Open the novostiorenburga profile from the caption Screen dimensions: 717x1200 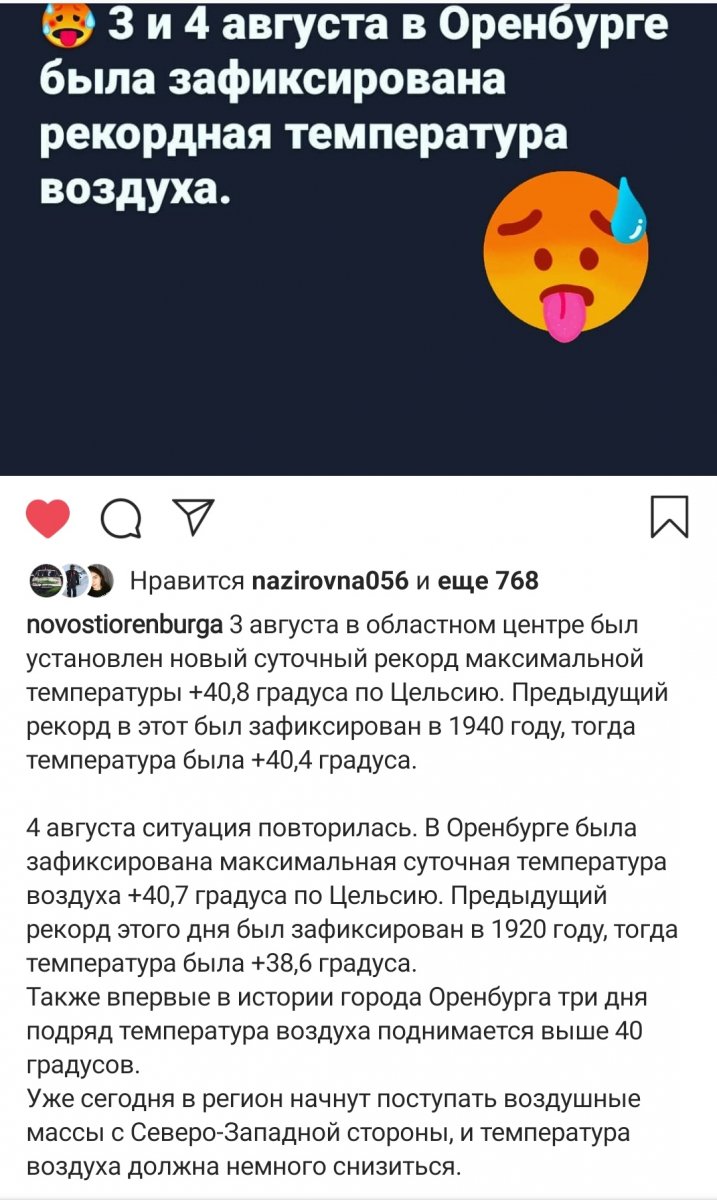tap(124, 625)
